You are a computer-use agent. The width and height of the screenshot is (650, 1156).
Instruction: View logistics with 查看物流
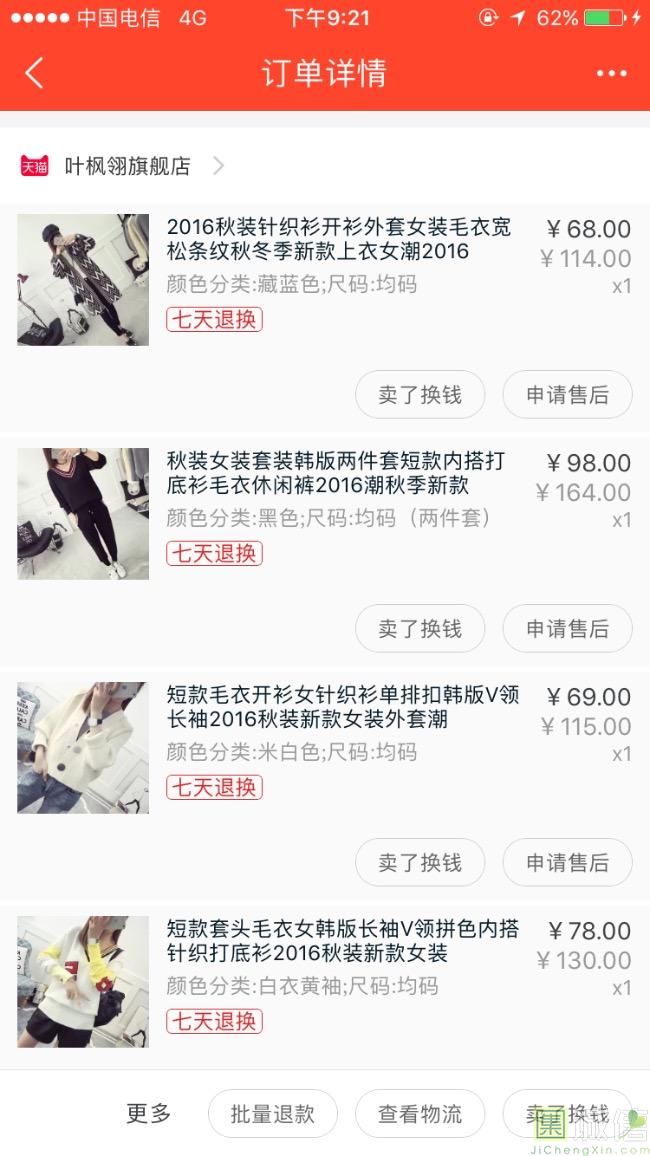pyautogui.click(x=420, y=1114)
